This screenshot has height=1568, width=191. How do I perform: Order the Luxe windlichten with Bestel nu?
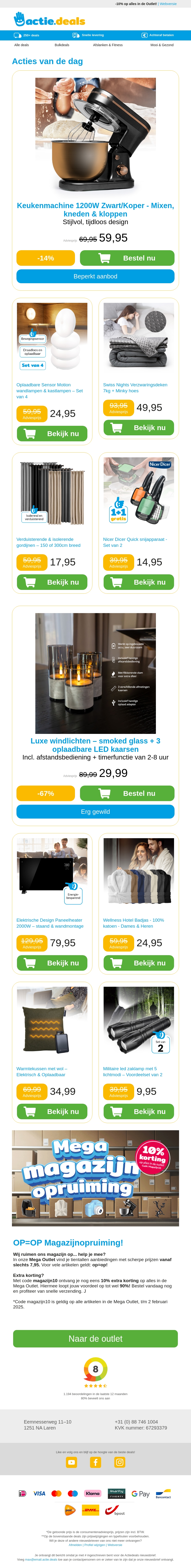[127, 793]
